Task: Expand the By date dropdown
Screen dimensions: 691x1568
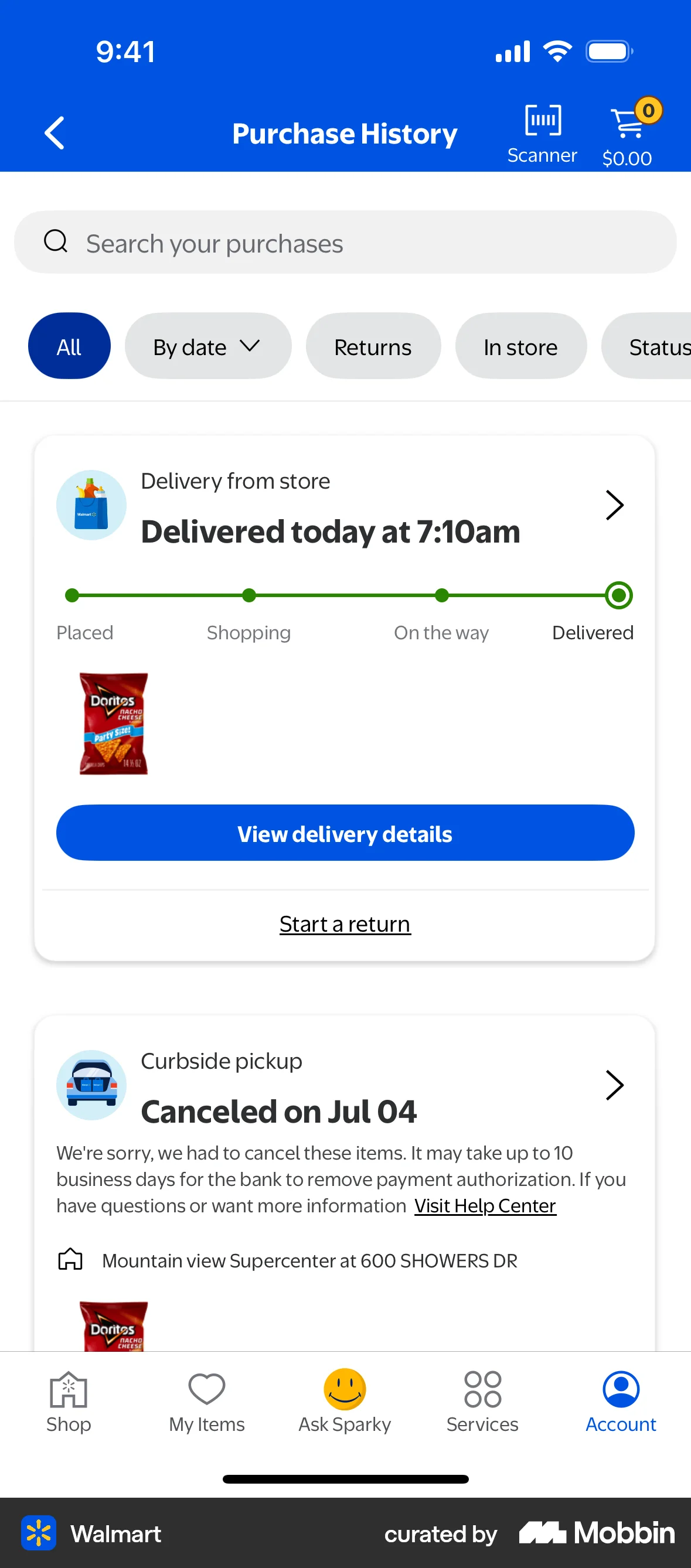Action: coord(208,346)
